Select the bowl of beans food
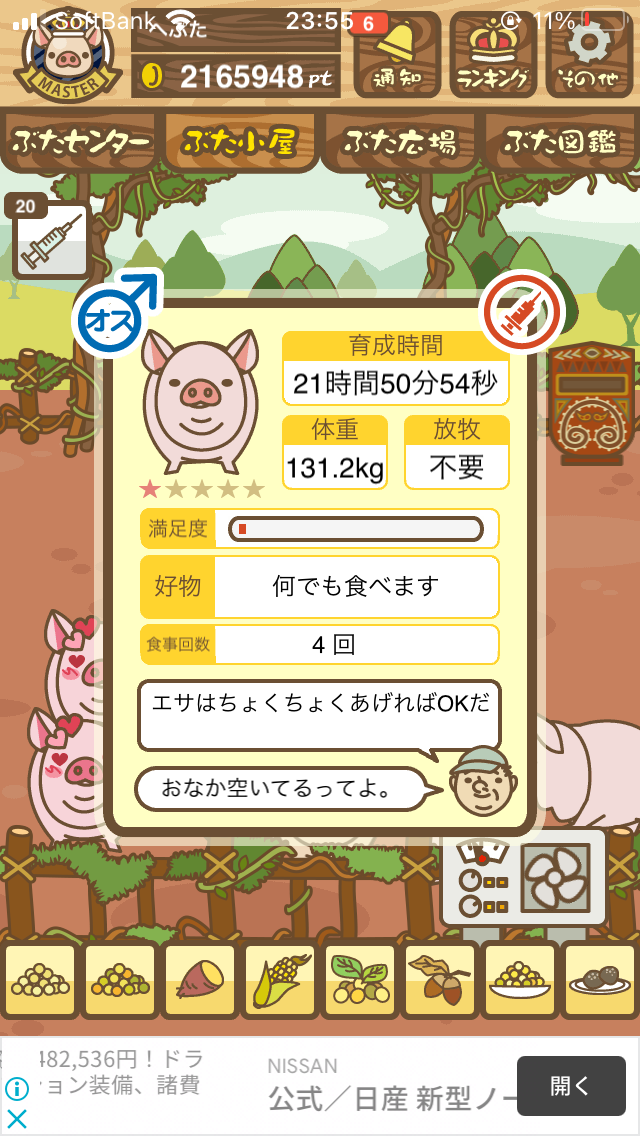 pos(520,980)
